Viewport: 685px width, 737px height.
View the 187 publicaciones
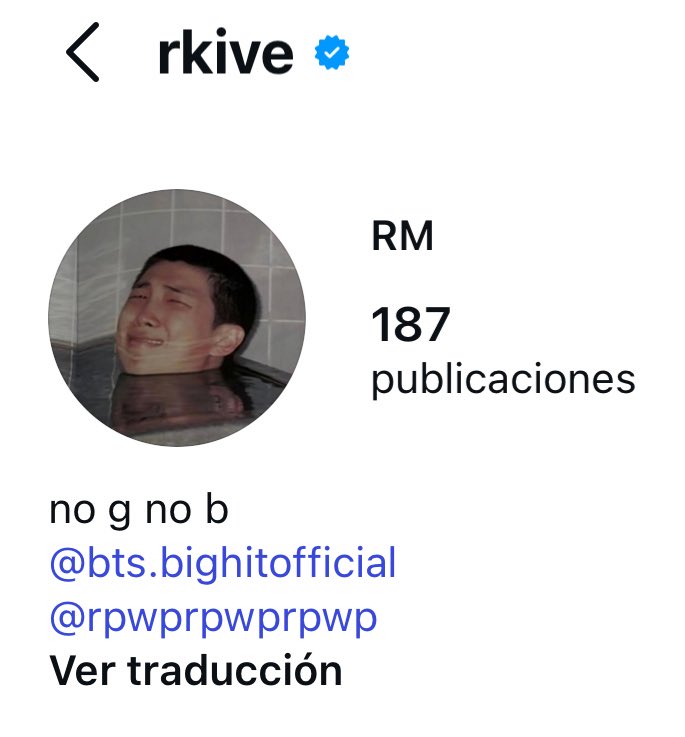[502, 351]
